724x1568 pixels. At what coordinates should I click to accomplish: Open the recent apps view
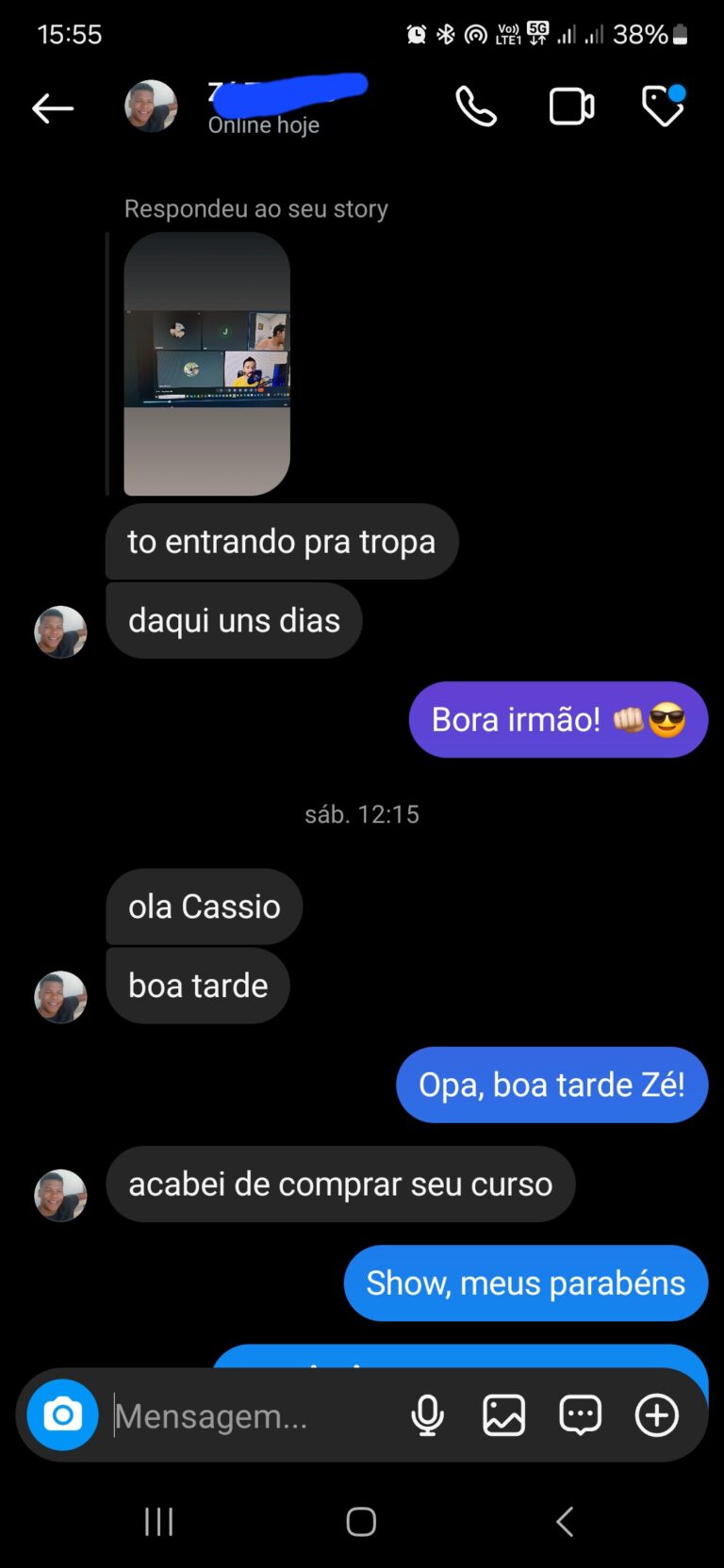coord(158,1521)
